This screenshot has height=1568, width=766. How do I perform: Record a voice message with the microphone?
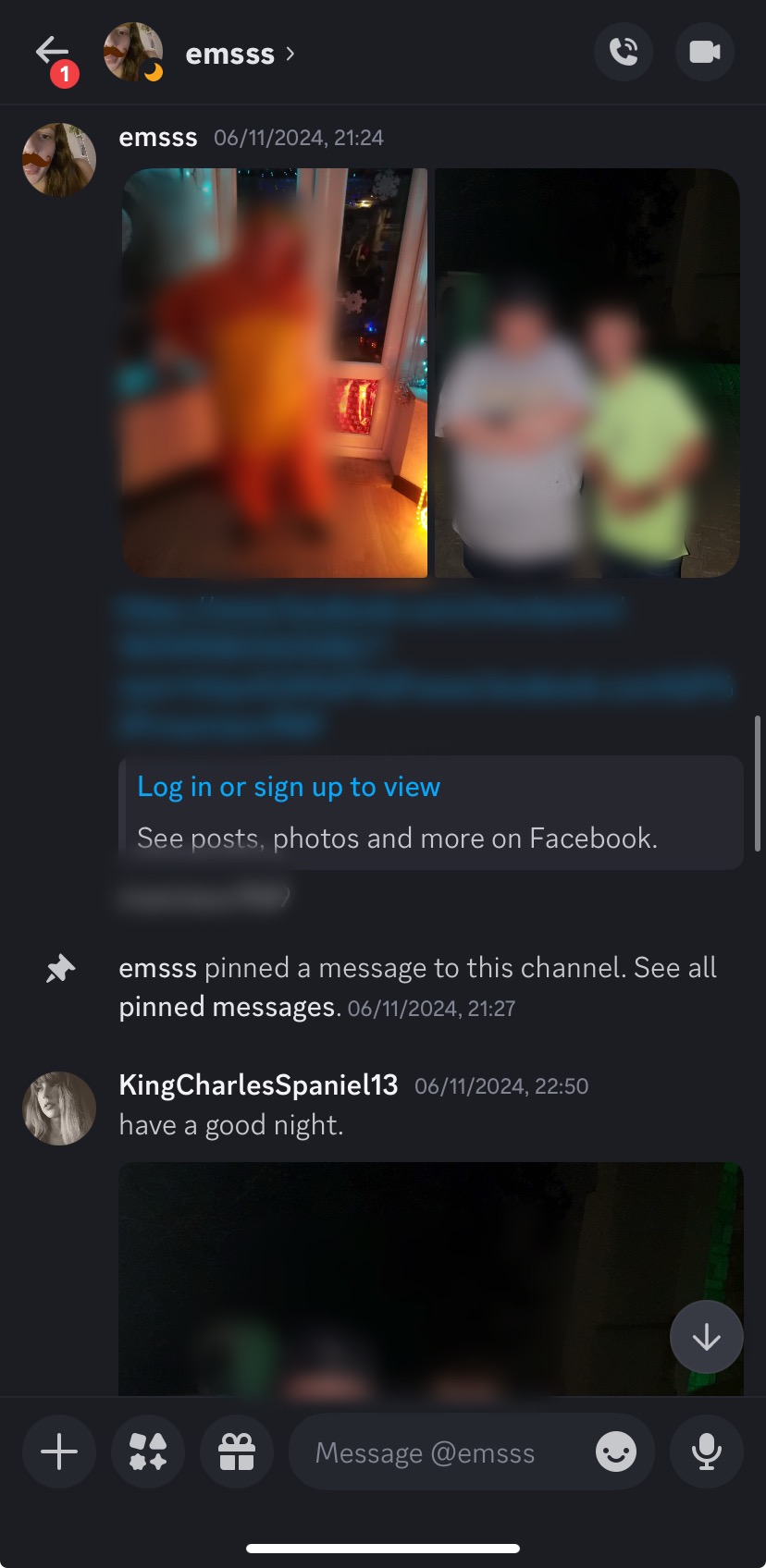[707, 1452]
